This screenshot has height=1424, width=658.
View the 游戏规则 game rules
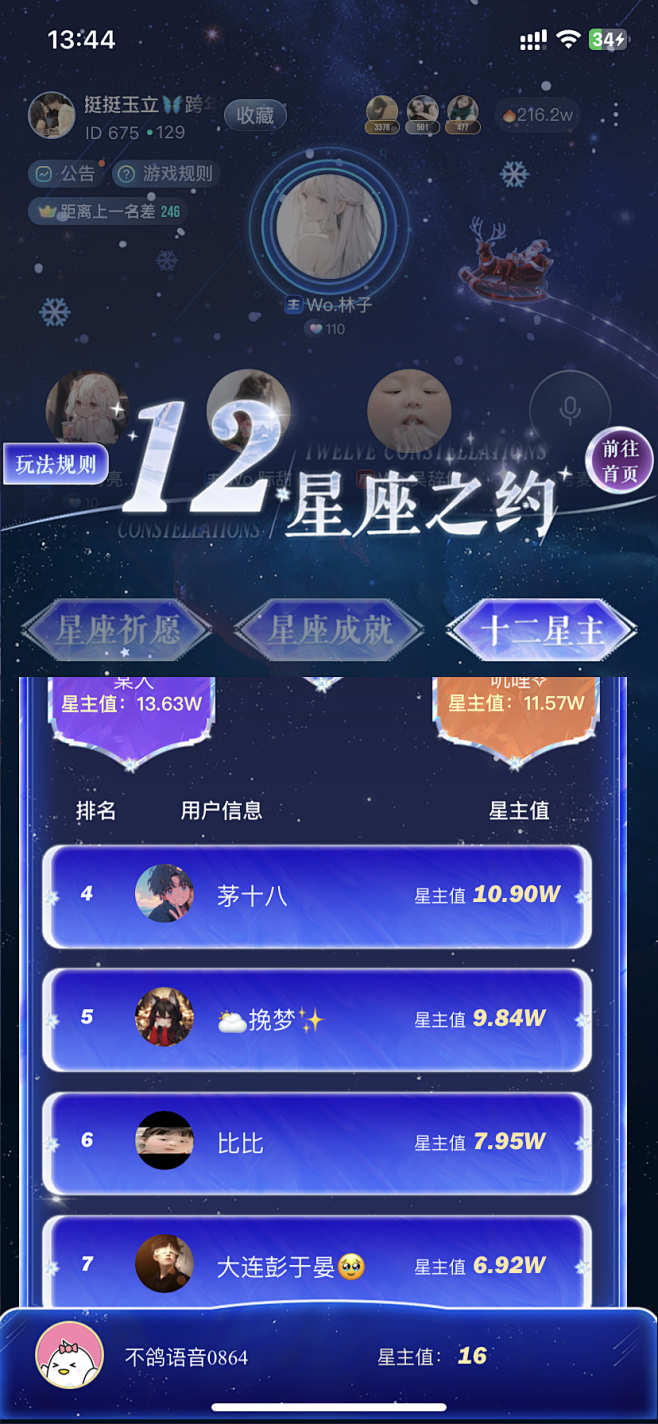pos(166,173)
